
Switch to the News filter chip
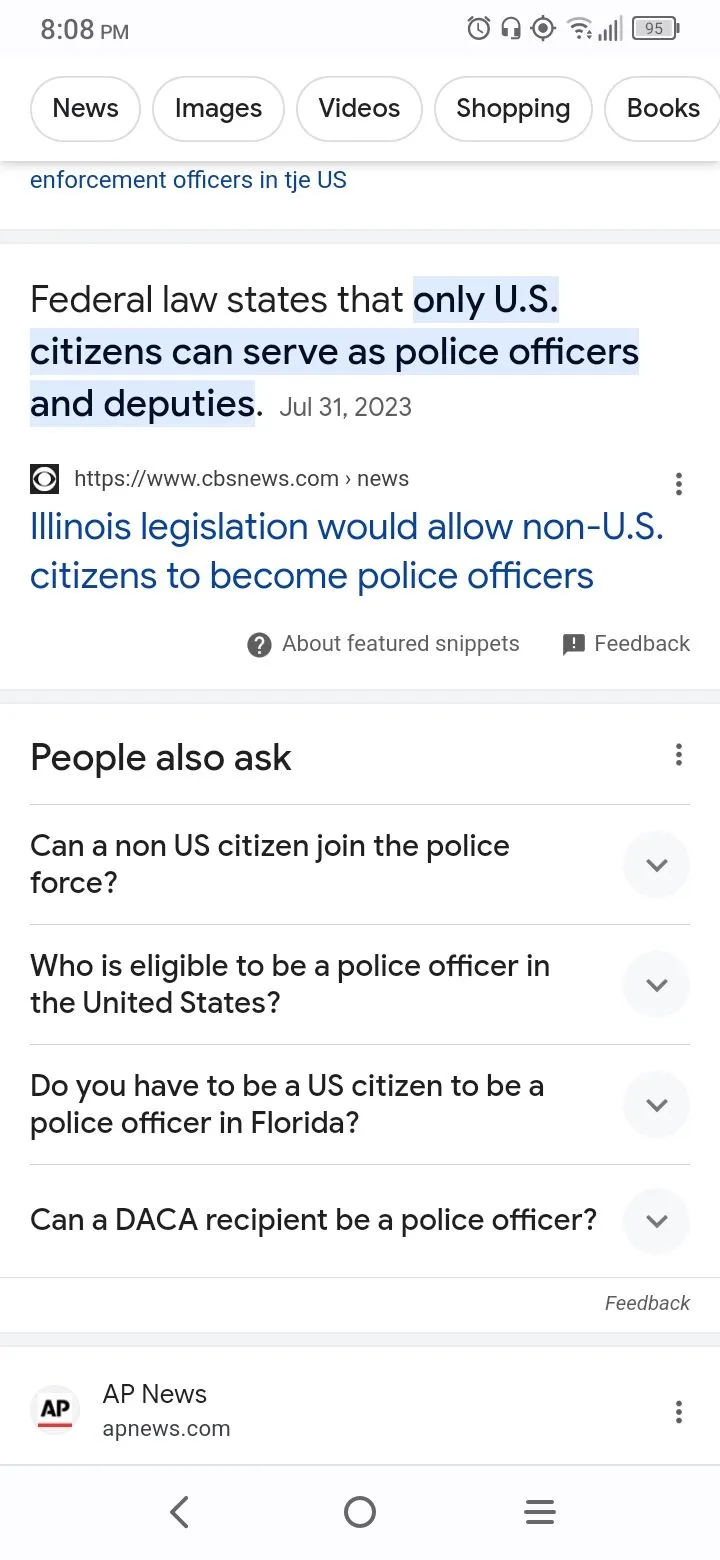(85, 109)
